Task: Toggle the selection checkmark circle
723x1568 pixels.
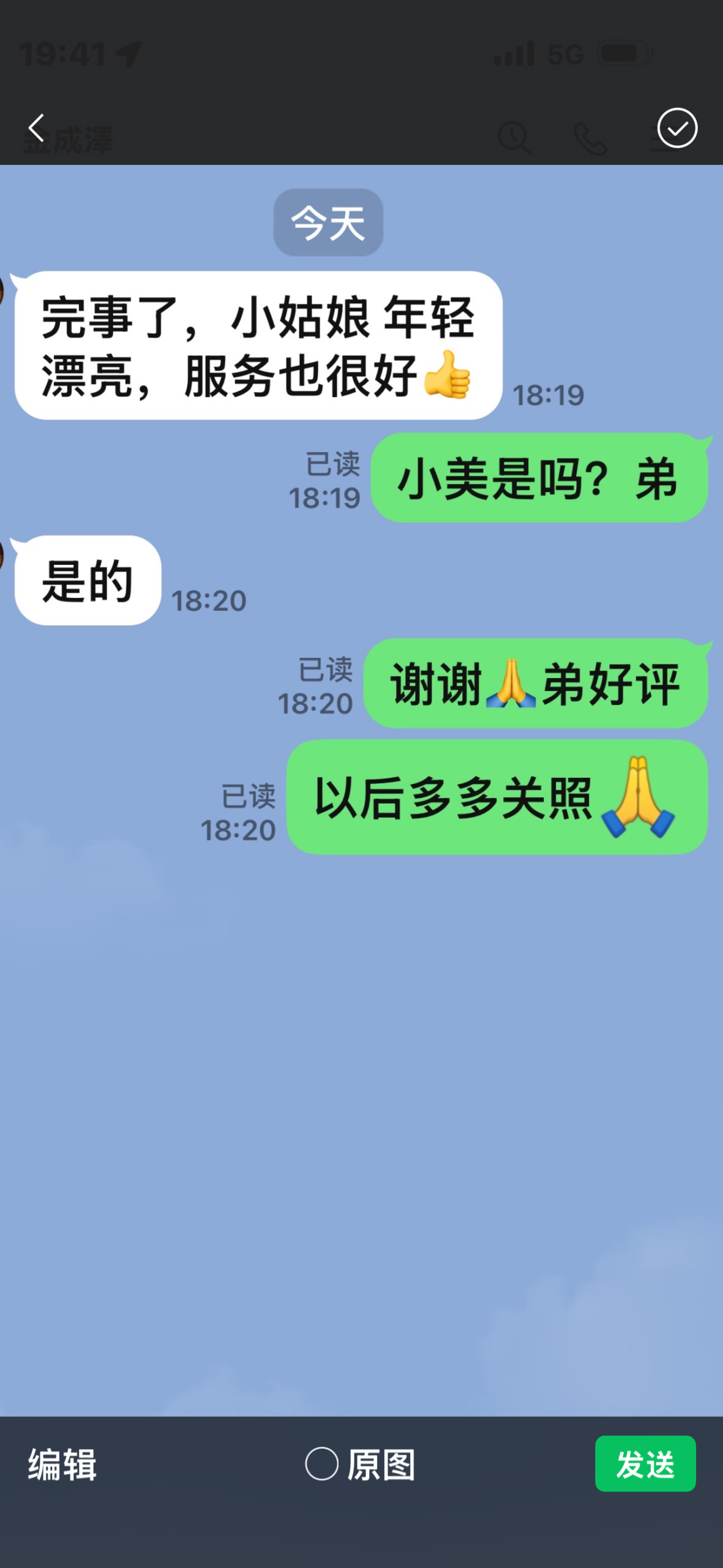Action: (677, 128)
